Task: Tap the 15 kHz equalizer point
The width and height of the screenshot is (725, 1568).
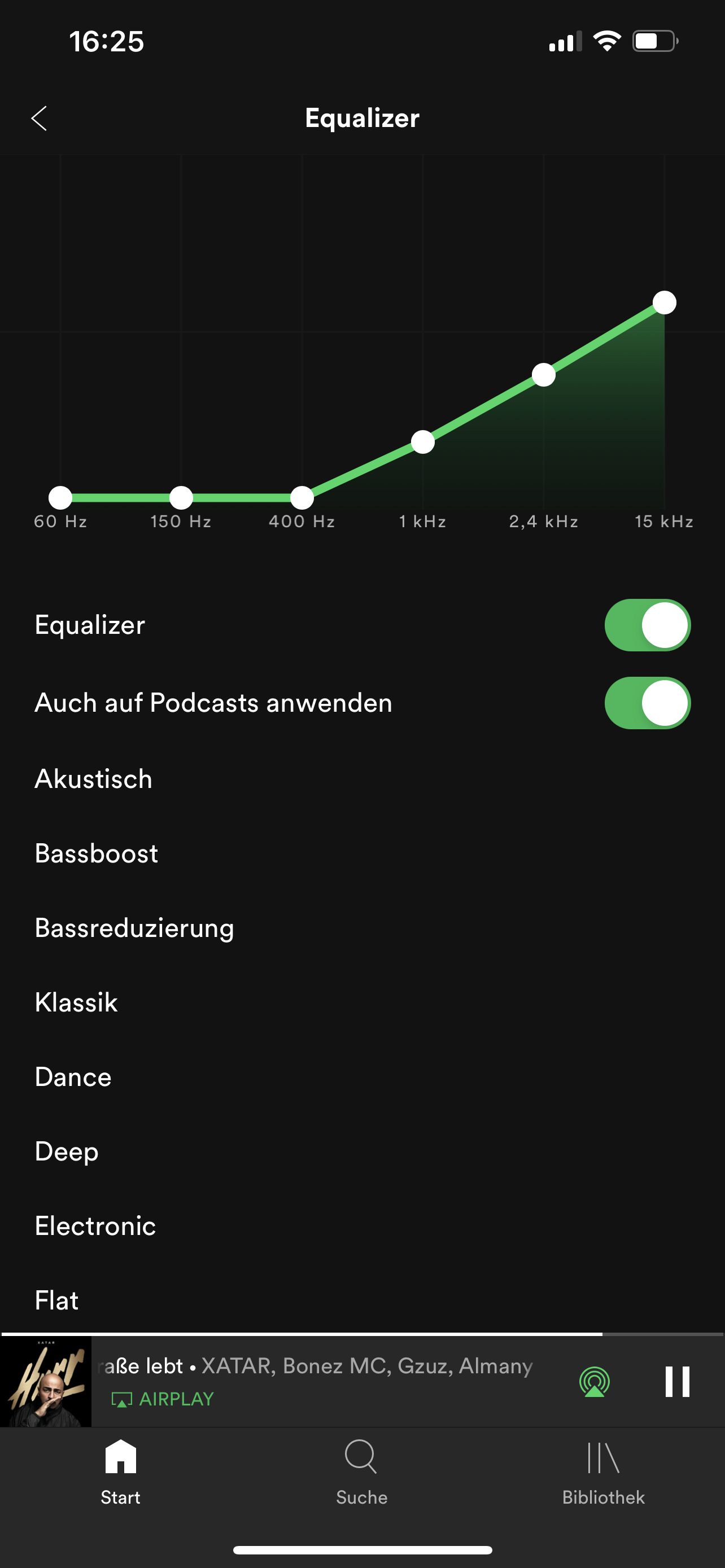Action: click(x=664, y=303)
